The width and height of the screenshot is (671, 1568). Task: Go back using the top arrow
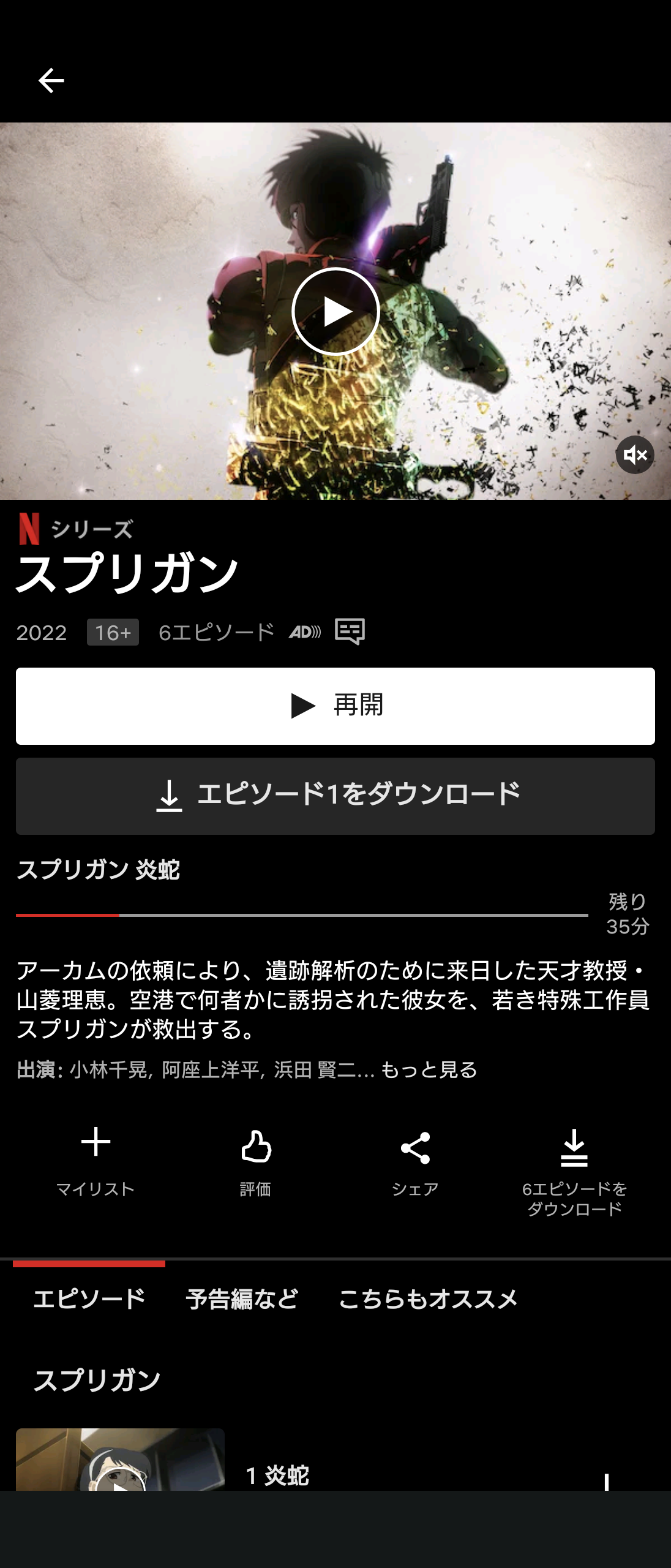click(51, 80)
